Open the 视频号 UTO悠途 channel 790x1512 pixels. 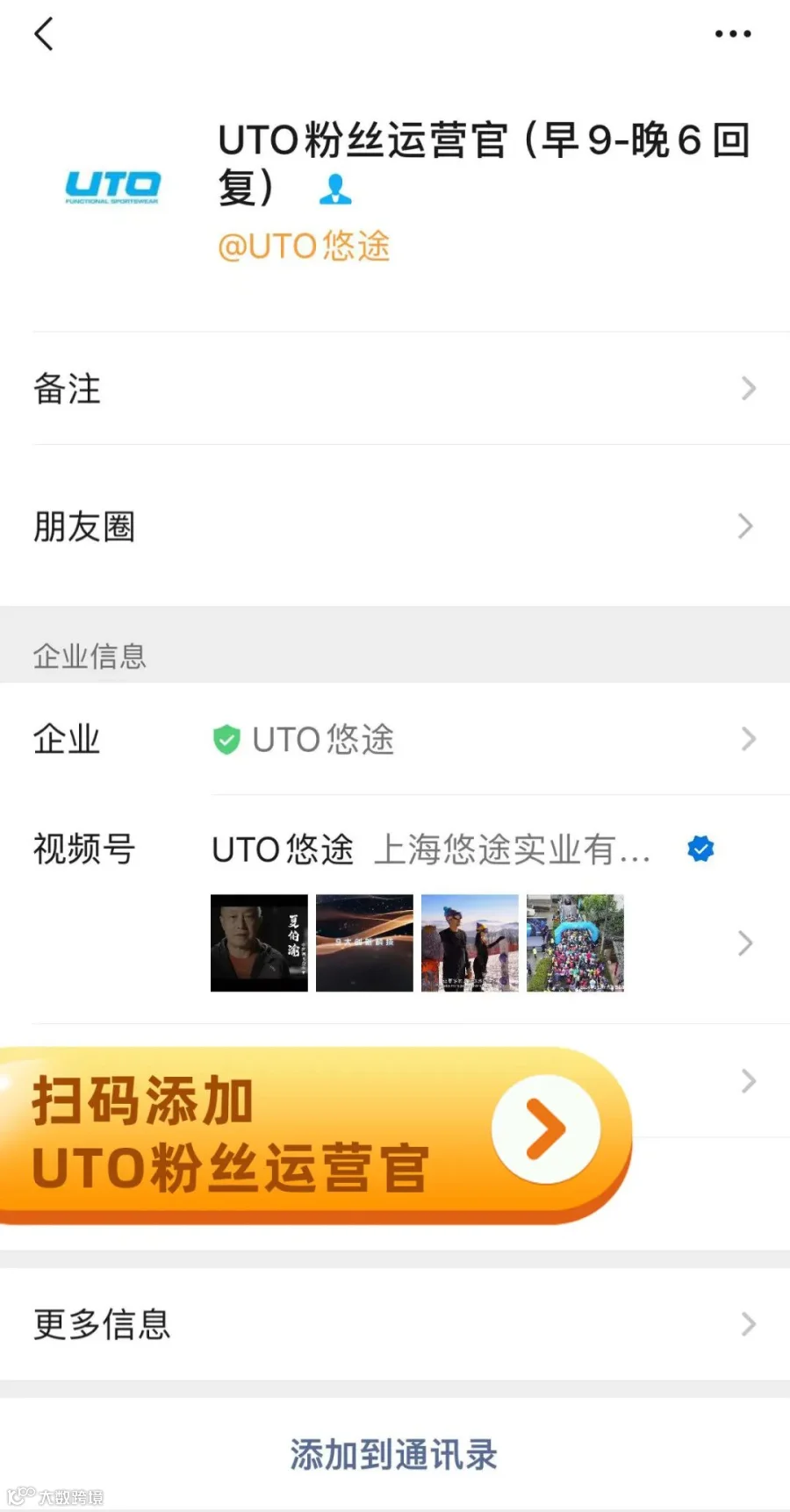(x=395, y=909)
